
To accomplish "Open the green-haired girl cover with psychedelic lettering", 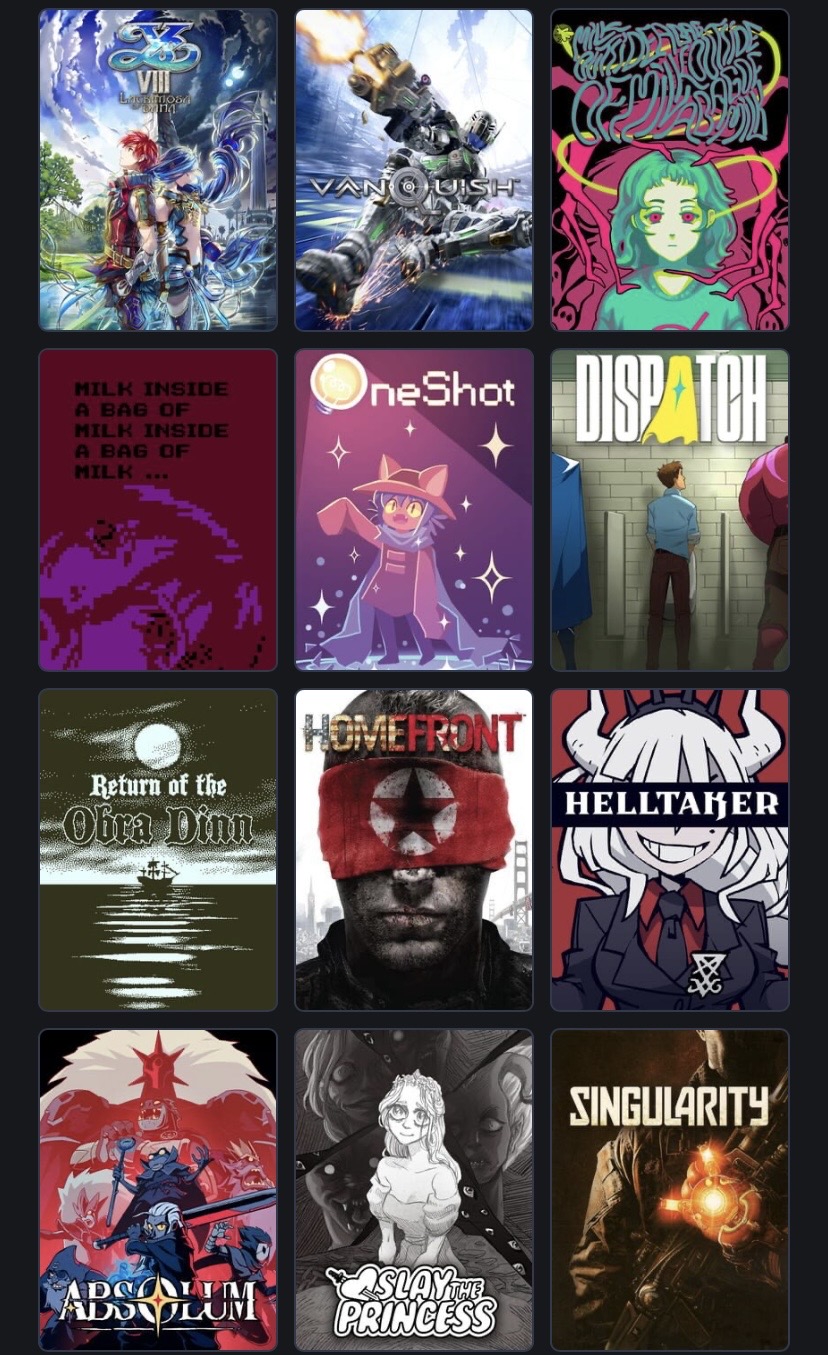I will [x=670, y=170].
